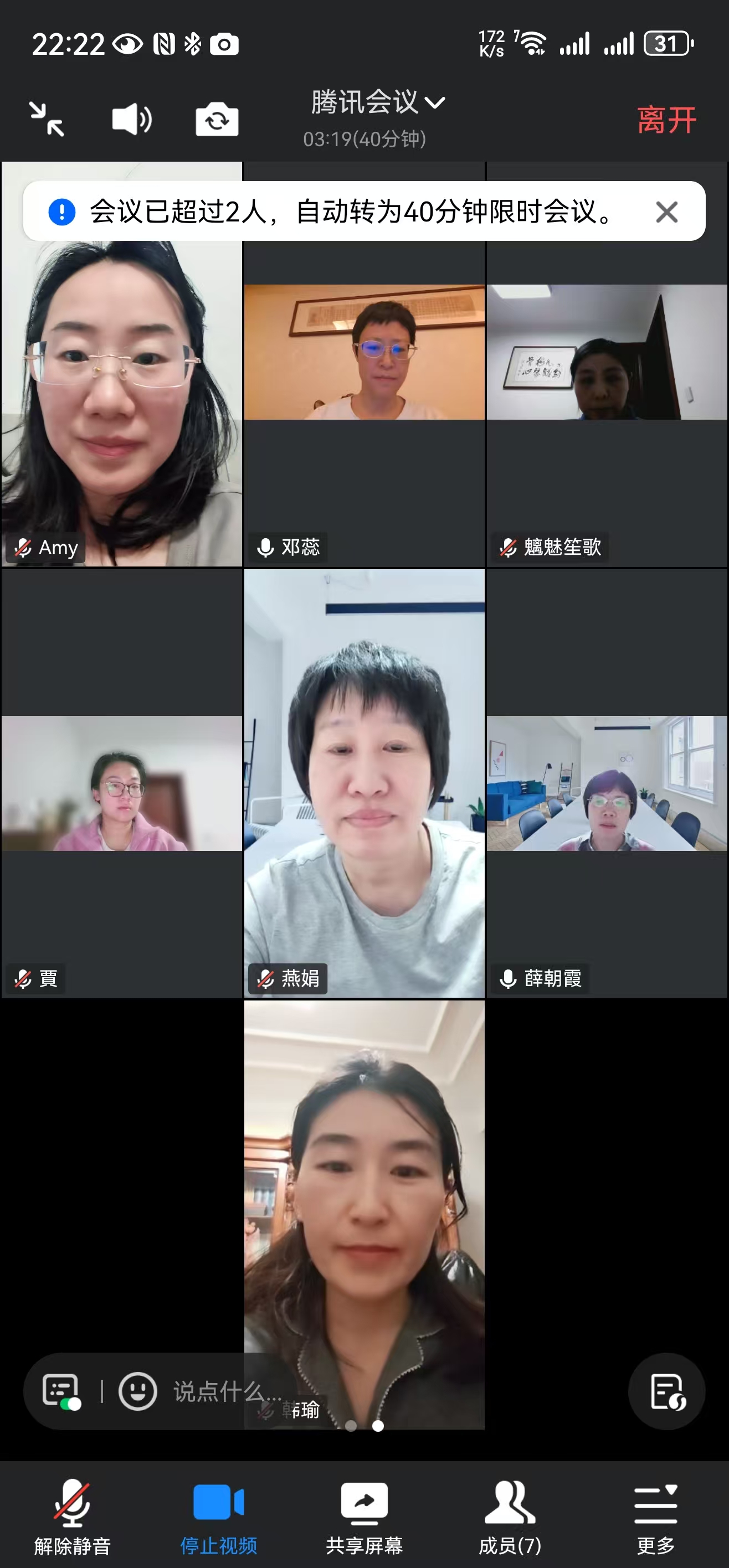Type a message in 说点什么 field
This screenshot has width=729, height=1568.
click(x=227, y=1391)
